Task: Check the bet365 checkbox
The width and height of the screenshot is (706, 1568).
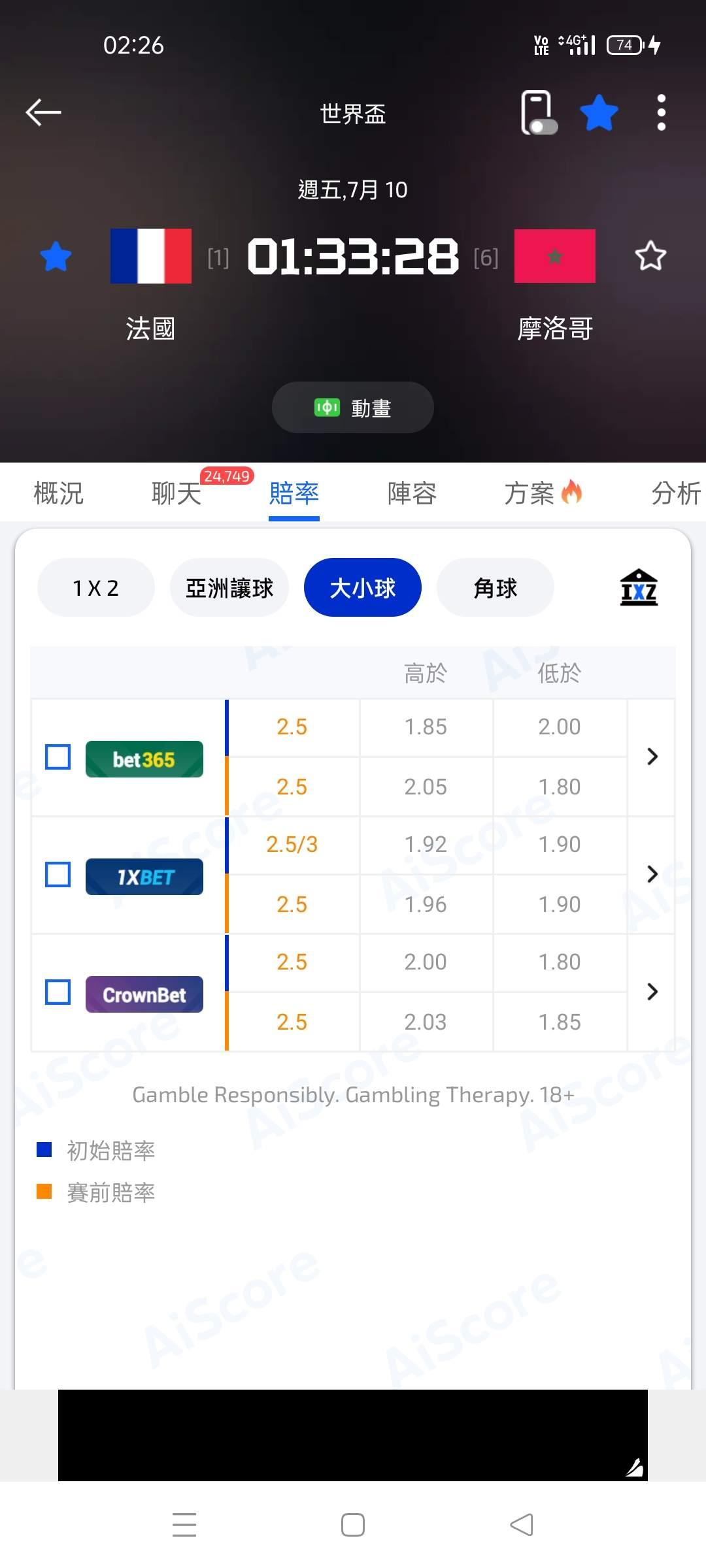Action: (58, 757)
